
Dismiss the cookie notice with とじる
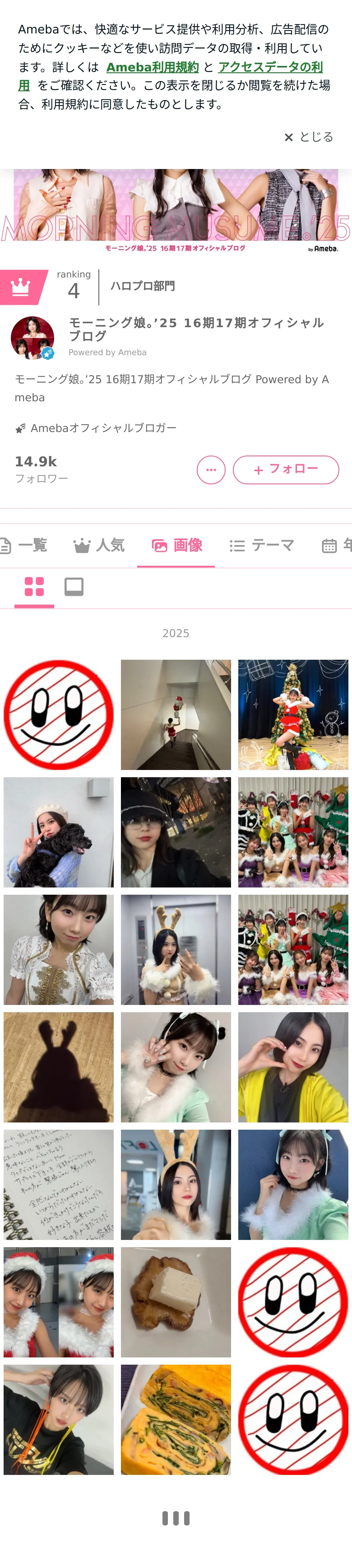(309, 138)
